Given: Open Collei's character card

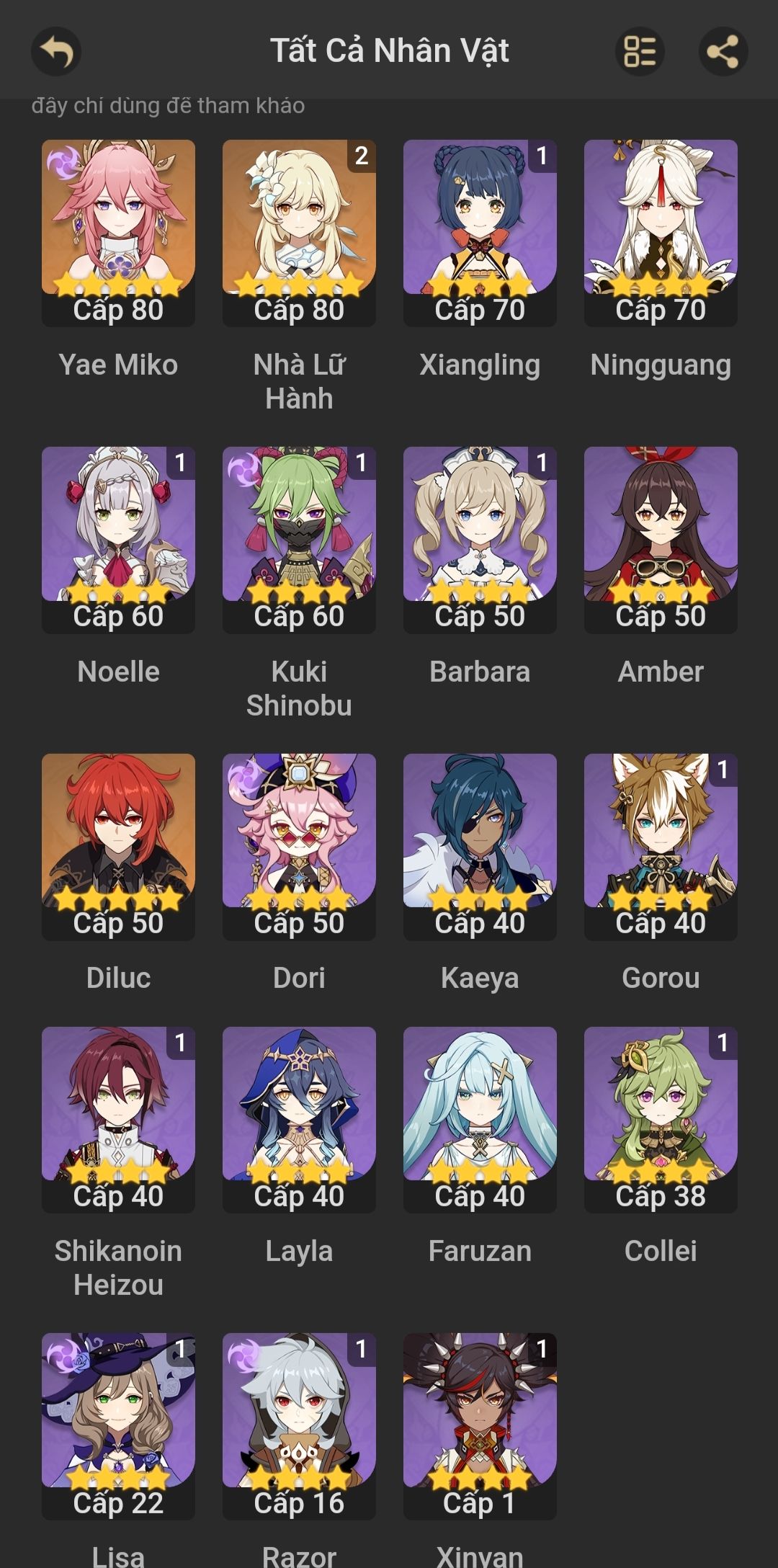Looking at the screenshot, I should point(661,1118).
